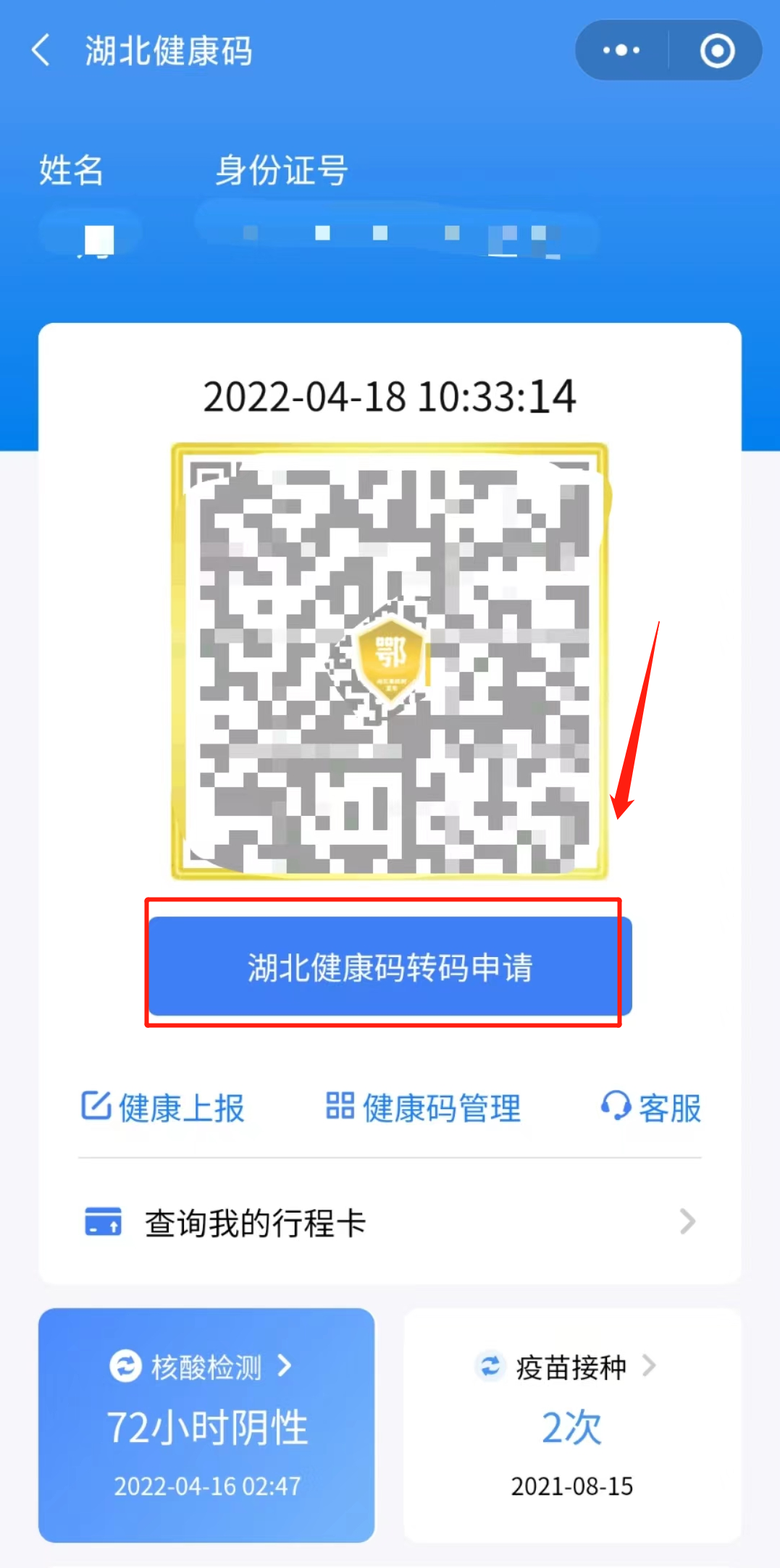Screen dimensions: 780x1568
Task: Open 健康码管理
Action: pyautogui.click(x=422, y=1108)
